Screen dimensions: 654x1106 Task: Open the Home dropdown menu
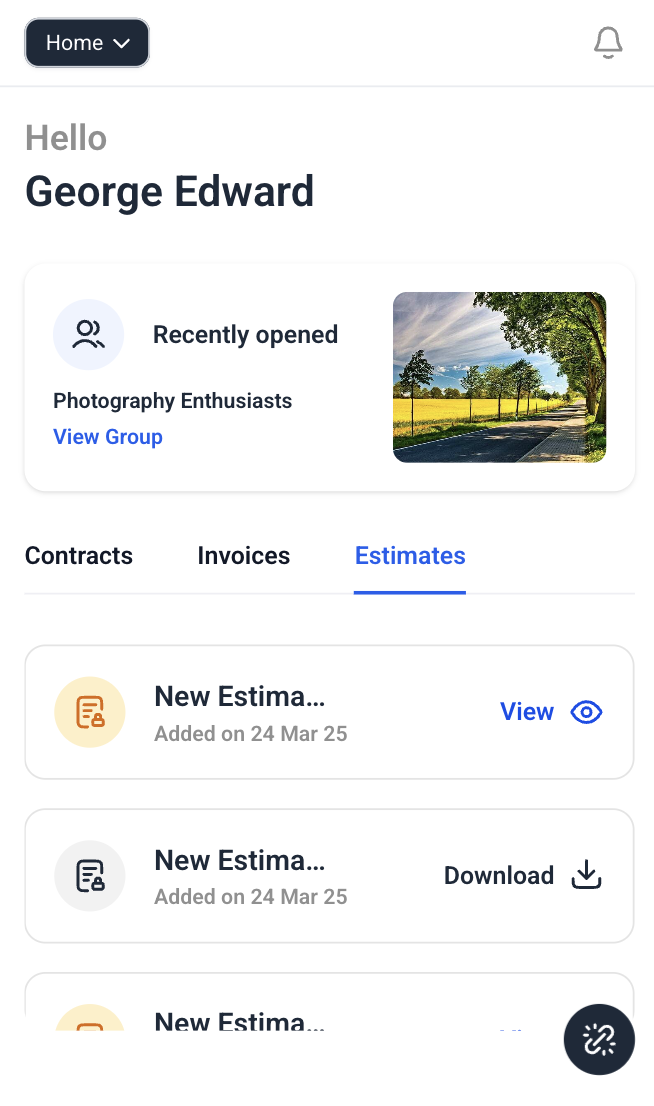tap(87, 43)
